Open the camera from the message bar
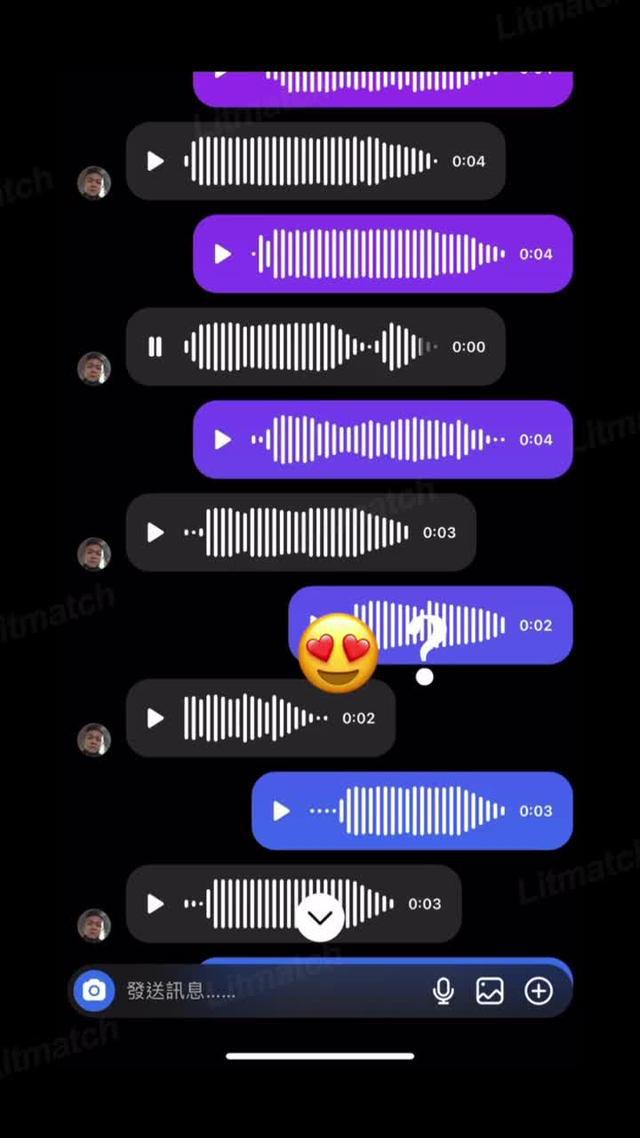 click(x=94, y=991)
